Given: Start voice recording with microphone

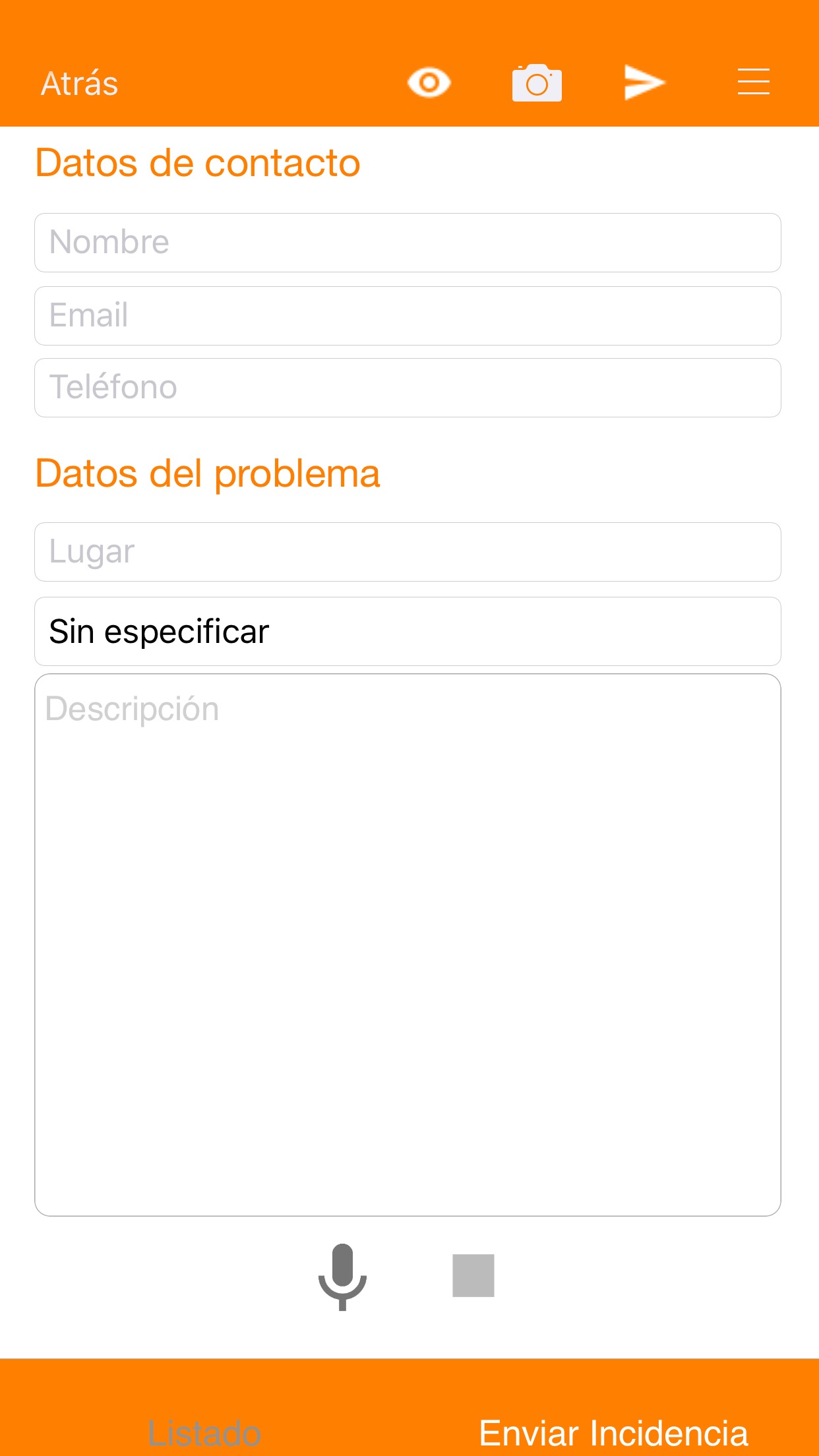Looking at the screenshot, I should click(x=342, y=1277).
